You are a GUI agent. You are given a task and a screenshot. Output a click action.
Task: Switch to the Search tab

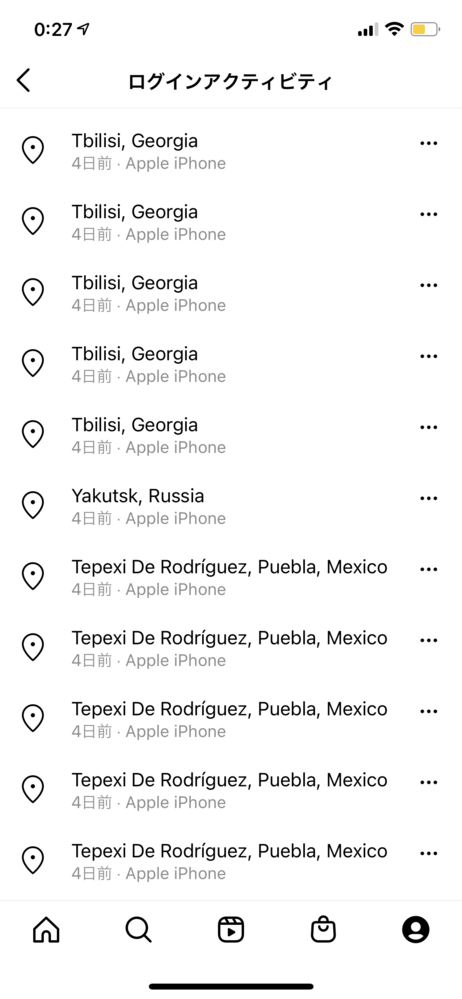point(138,930)
